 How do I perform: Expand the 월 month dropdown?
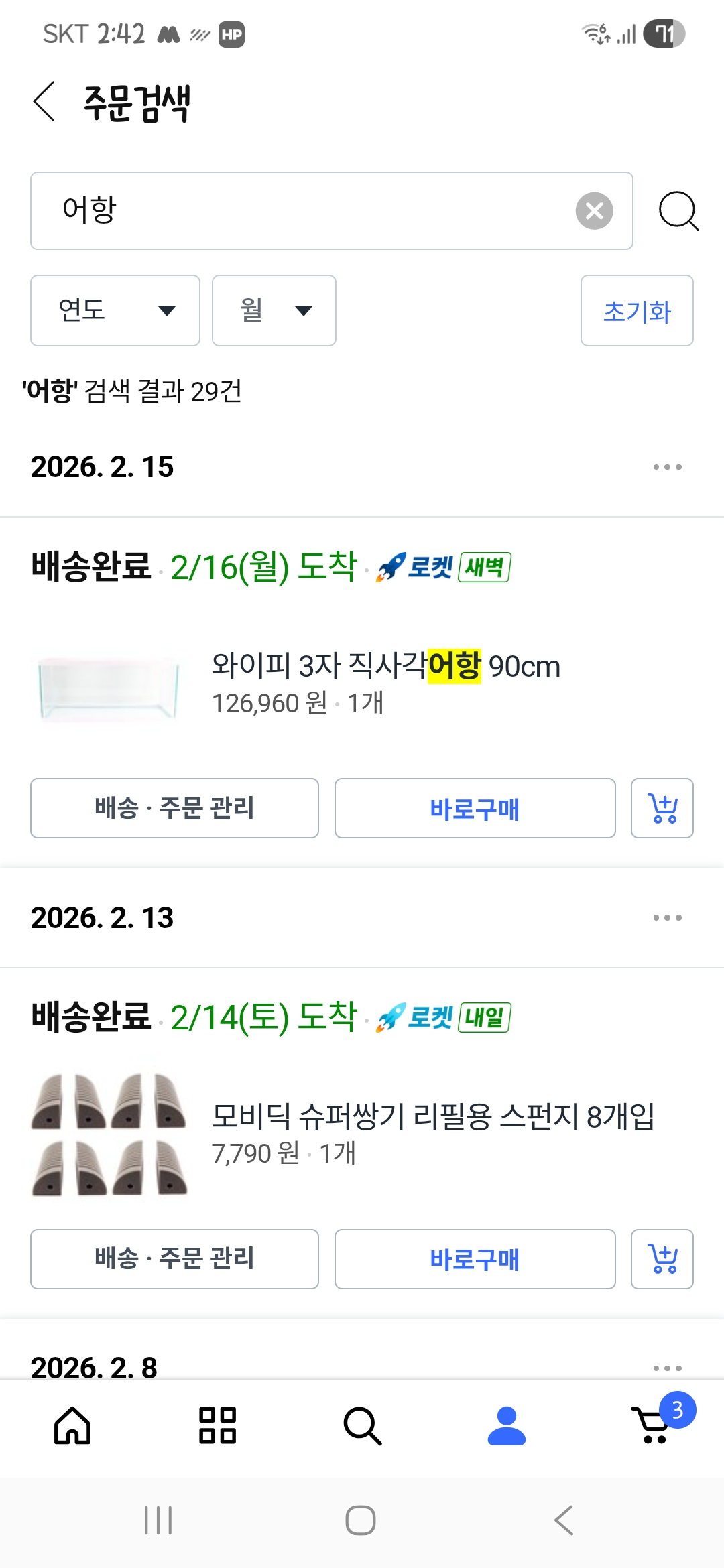274,311
